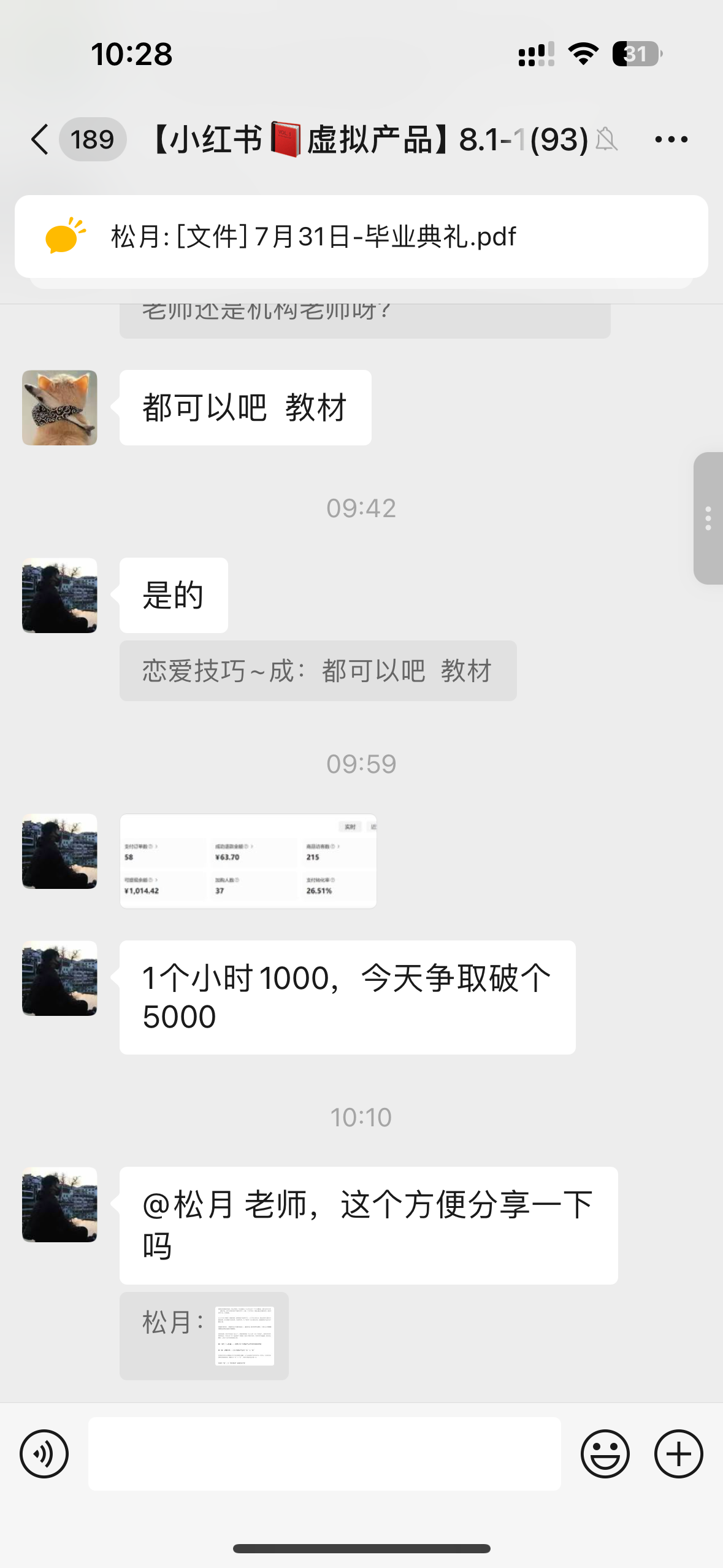
Task: View the sales data screenshot image
Action: point(248,861)
